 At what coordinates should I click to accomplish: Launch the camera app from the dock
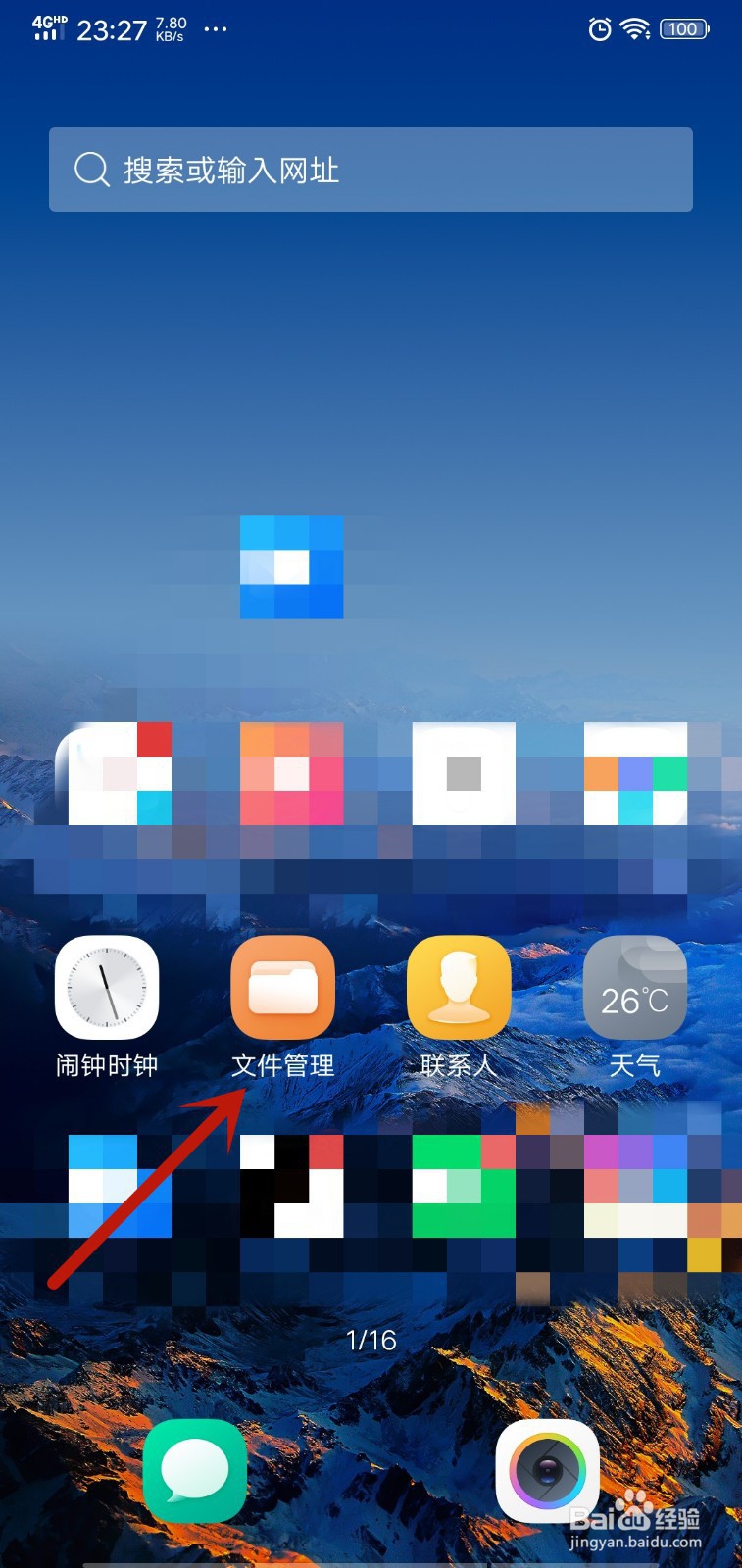547,1470
